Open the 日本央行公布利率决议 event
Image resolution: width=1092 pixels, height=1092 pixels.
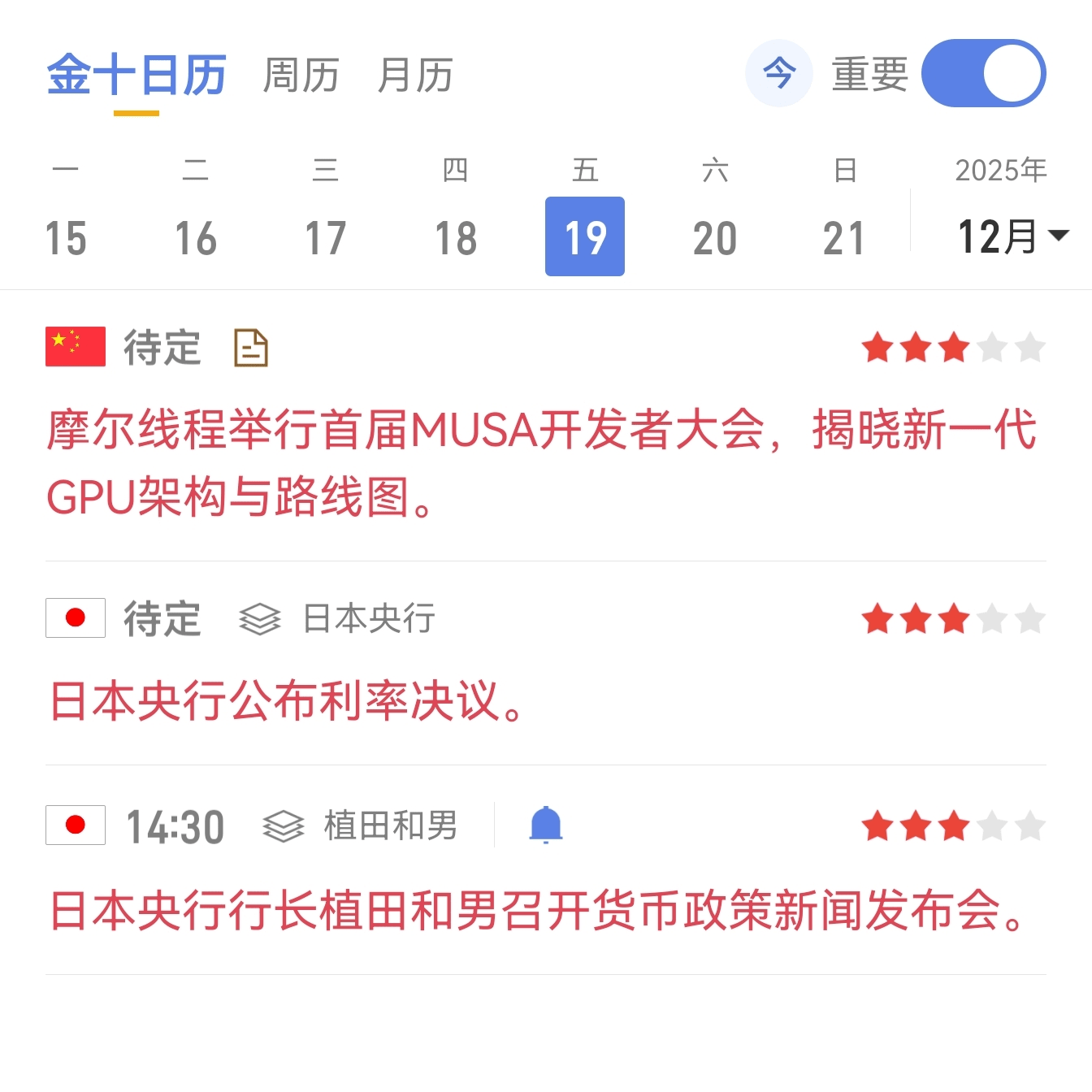coord(288,700)
